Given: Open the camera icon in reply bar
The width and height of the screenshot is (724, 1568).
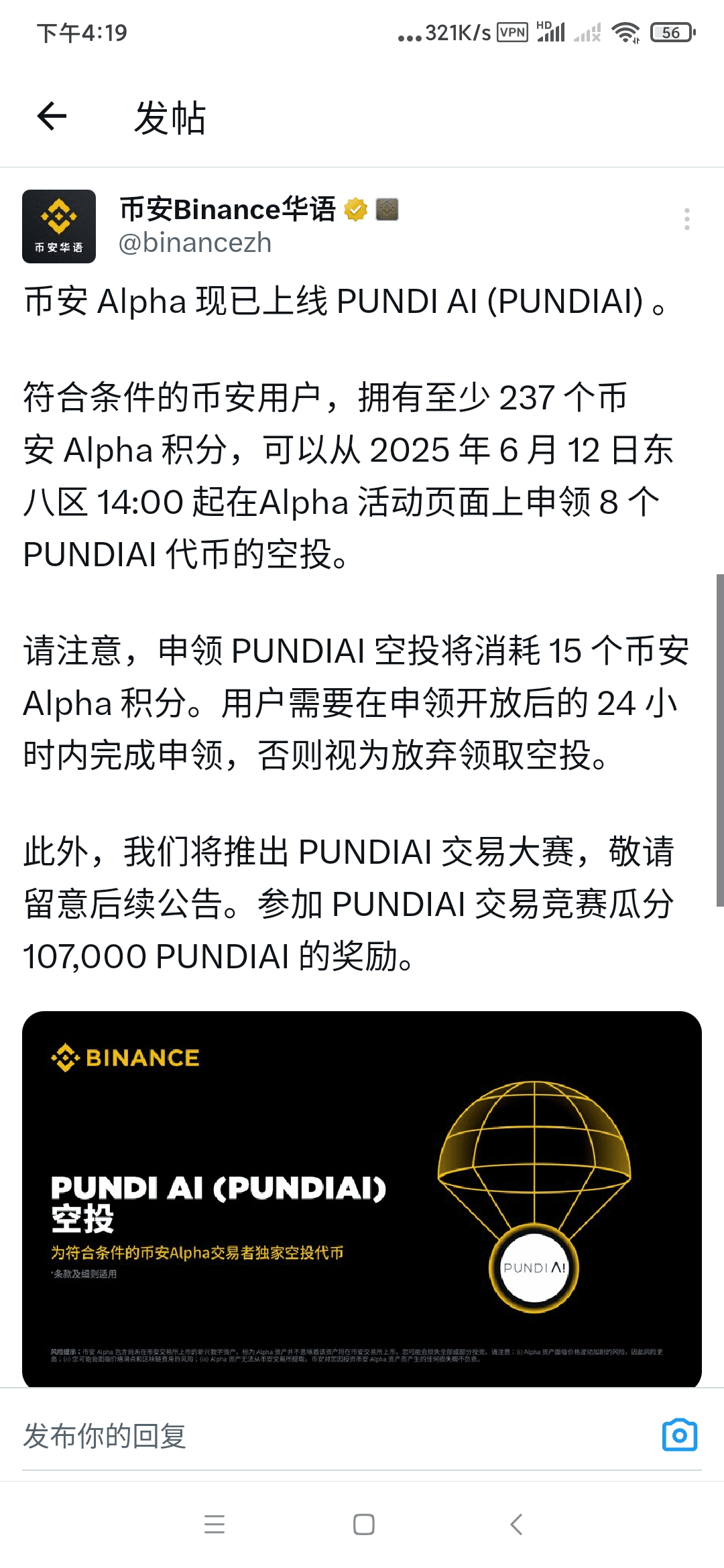Looking at the screenshot, I should [679, 1435].
